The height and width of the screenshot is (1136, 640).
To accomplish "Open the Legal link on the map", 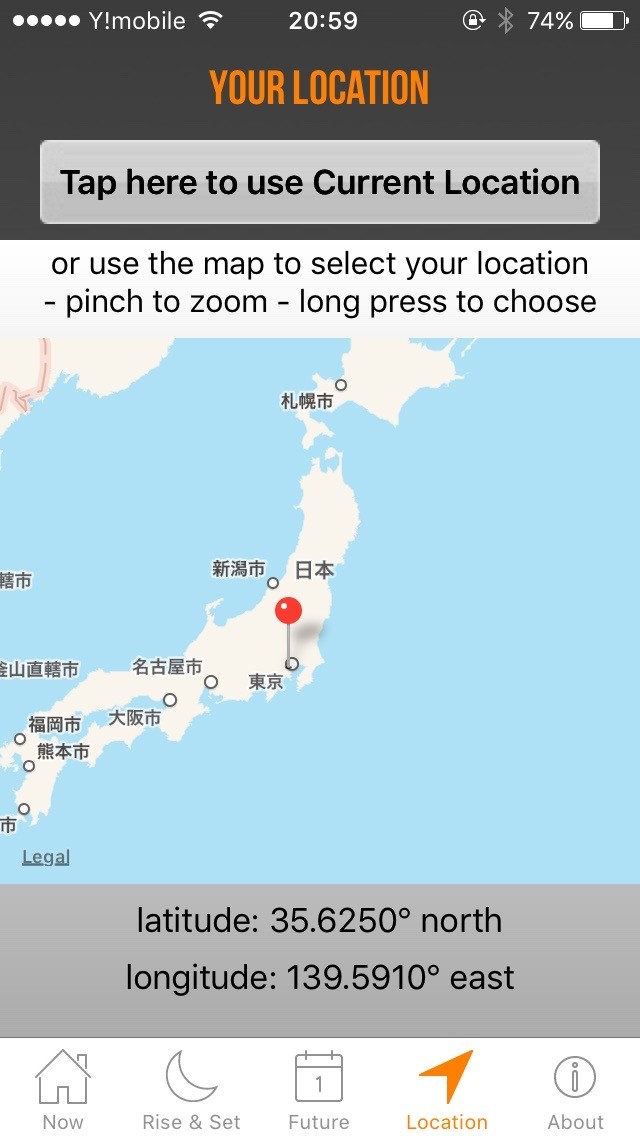I will click(x=46, y=857).
